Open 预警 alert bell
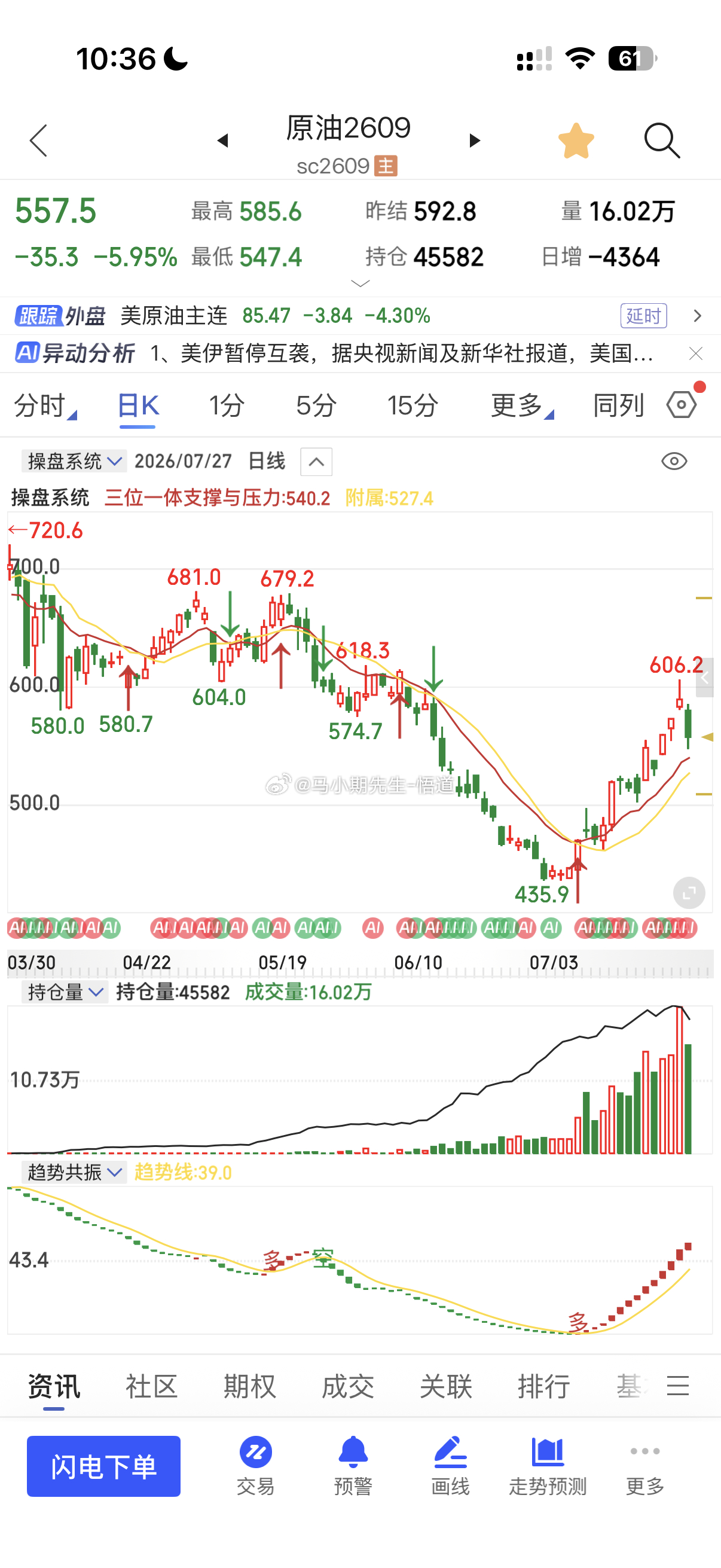Viewport: 721px width, 1568px height. click(x=353, y=1466)
